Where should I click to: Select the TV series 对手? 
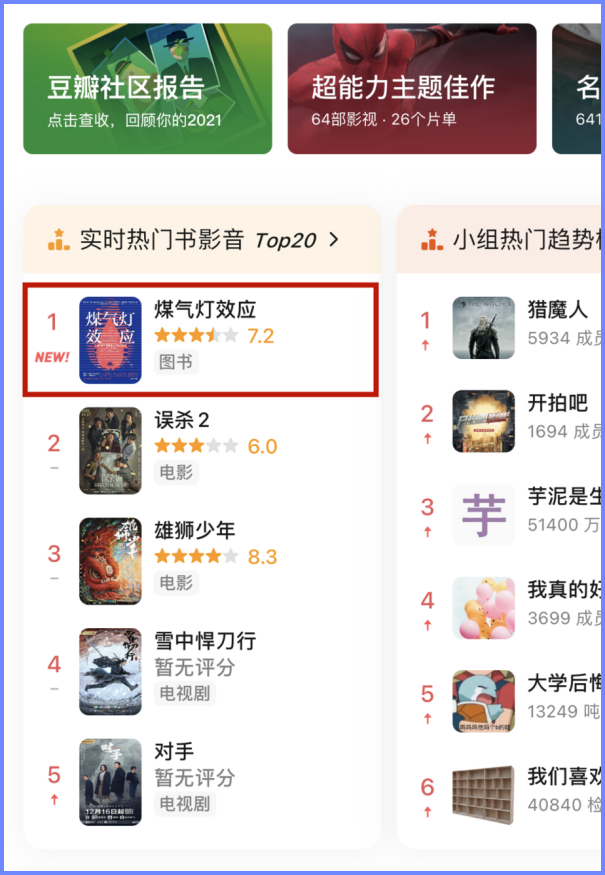tap(200, 781)
